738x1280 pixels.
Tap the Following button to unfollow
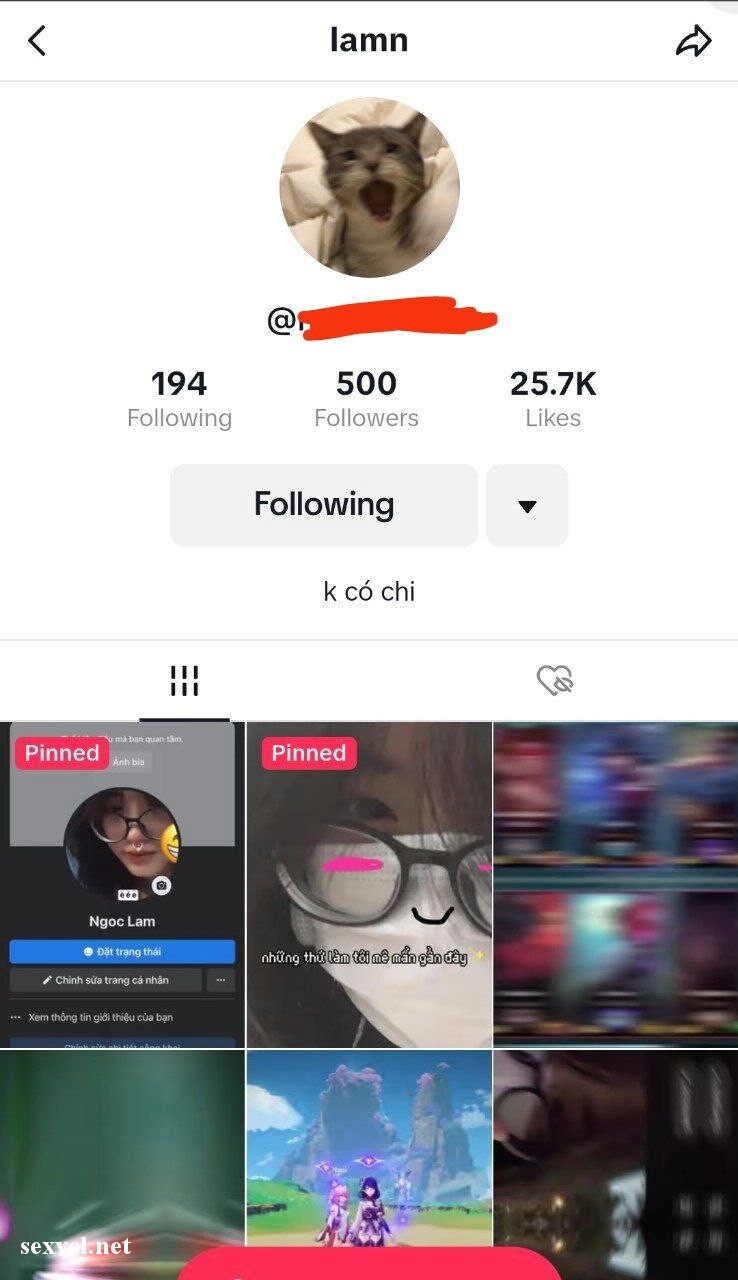tap(323, 505)
